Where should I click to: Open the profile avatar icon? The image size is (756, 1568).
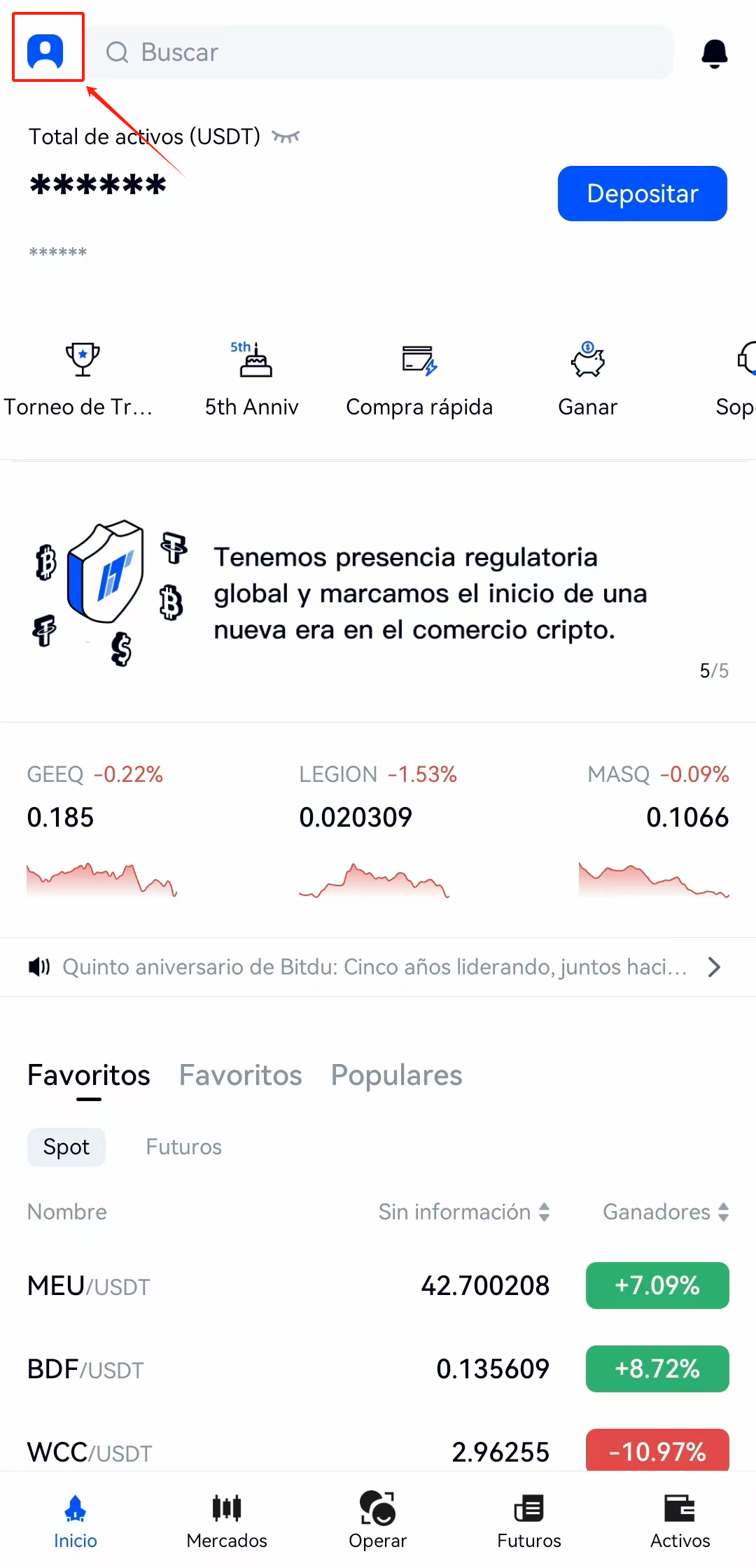(x=46, y=52)
